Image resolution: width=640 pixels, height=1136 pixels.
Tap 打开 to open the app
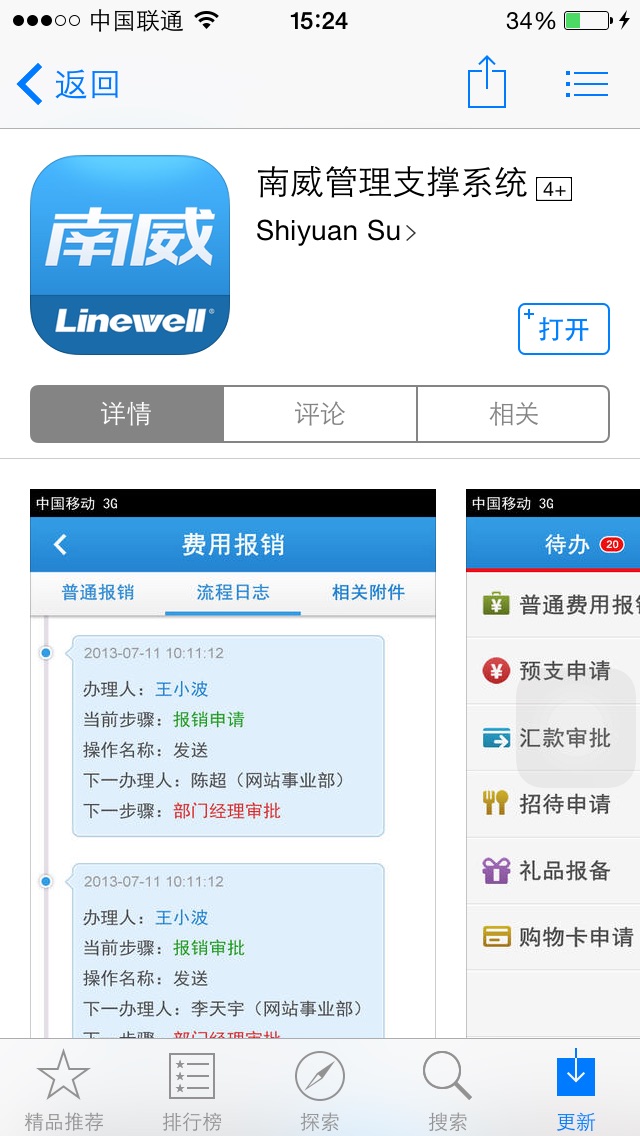(564, 329)
